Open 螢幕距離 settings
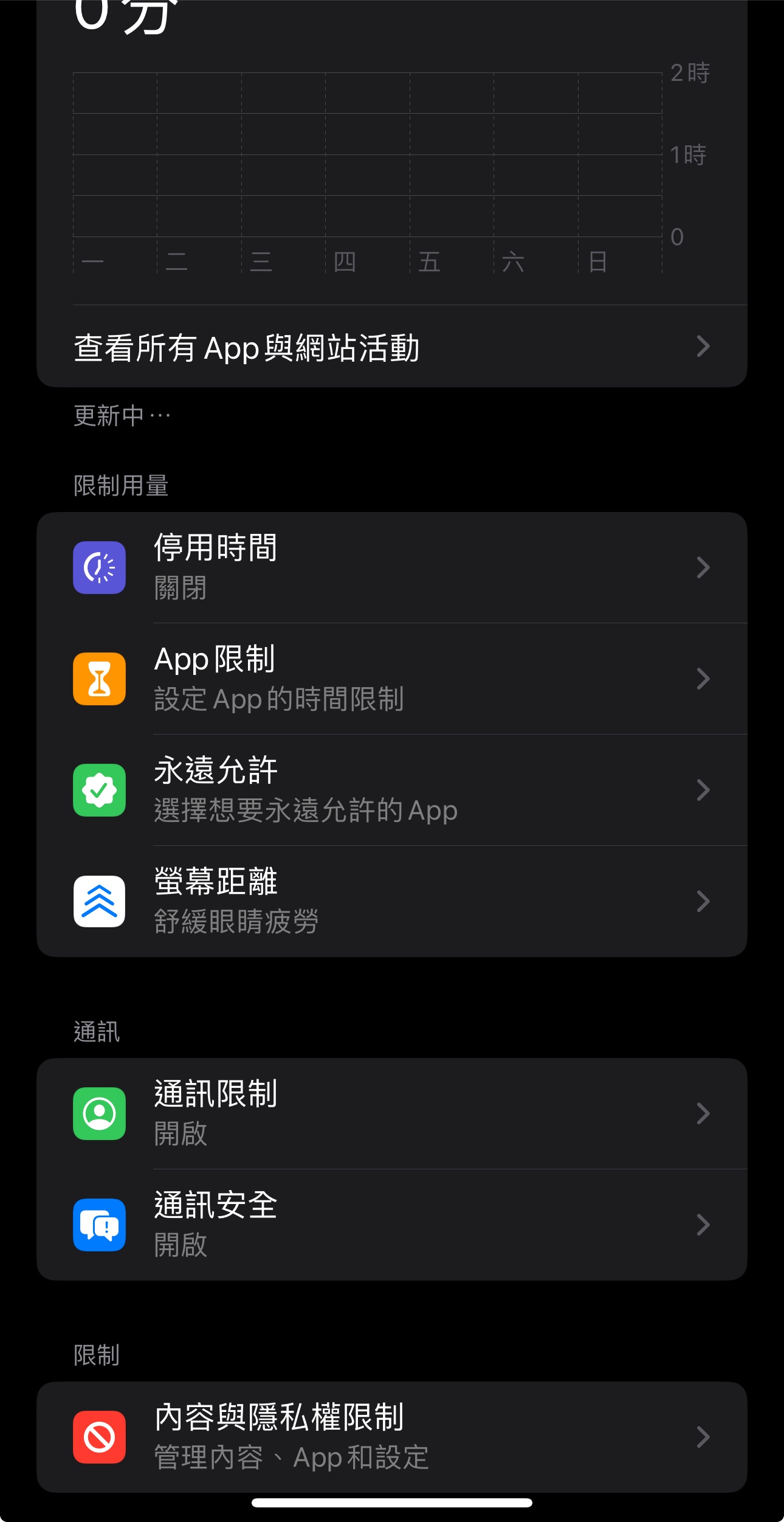 392,901
